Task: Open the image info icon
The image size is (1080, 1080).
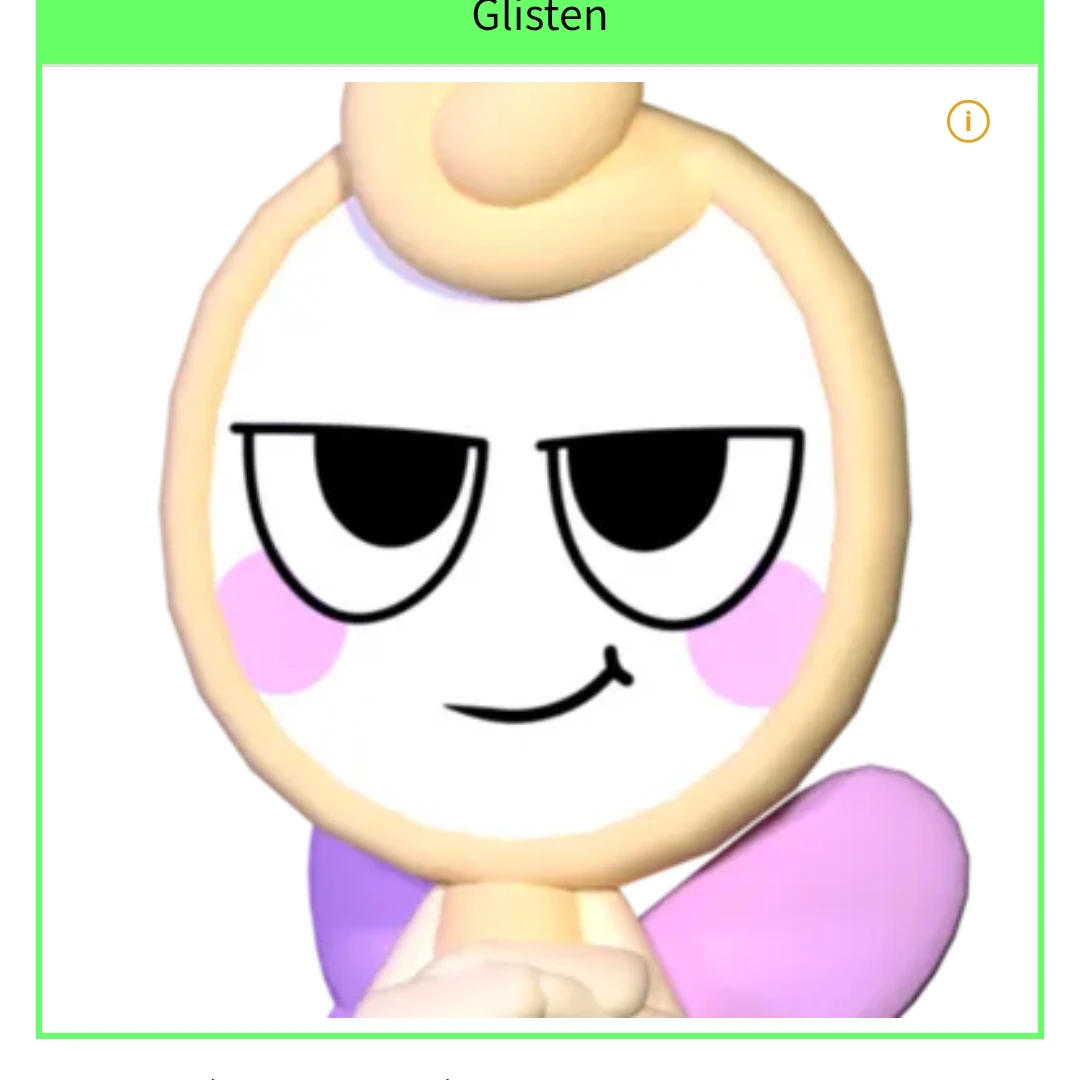Action: (967, 122)
